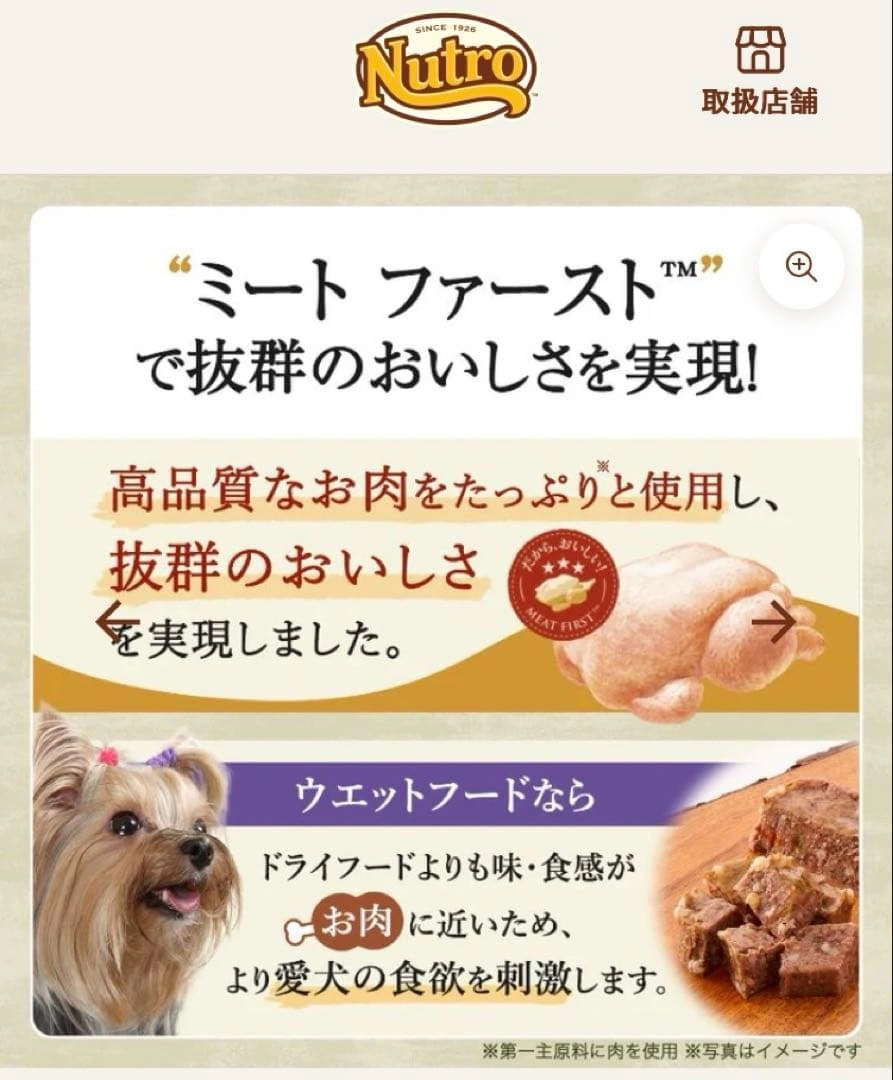Open the 取扱店舗 store locator

coord(760,70)
